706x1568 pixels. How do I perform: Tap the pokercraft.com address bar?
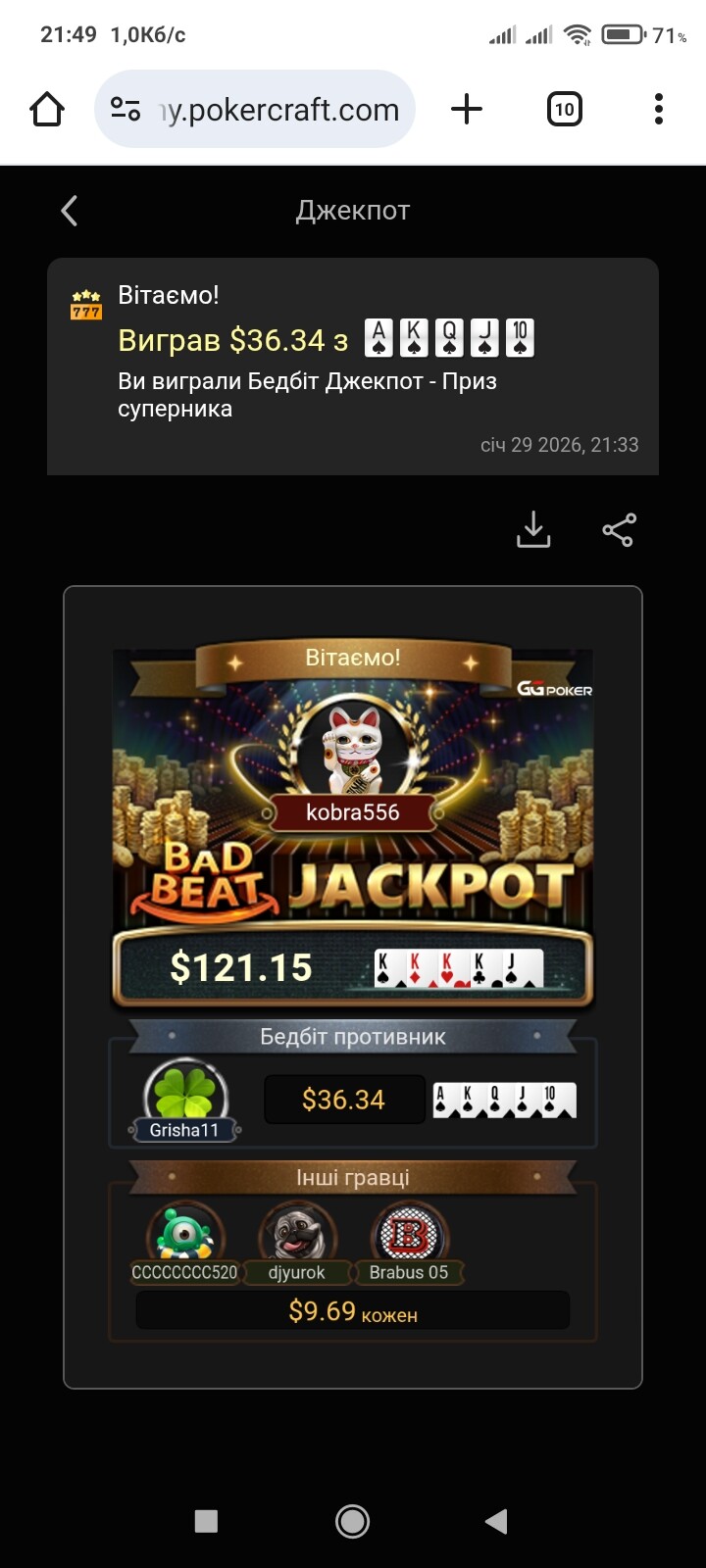[x=279, y=110]
